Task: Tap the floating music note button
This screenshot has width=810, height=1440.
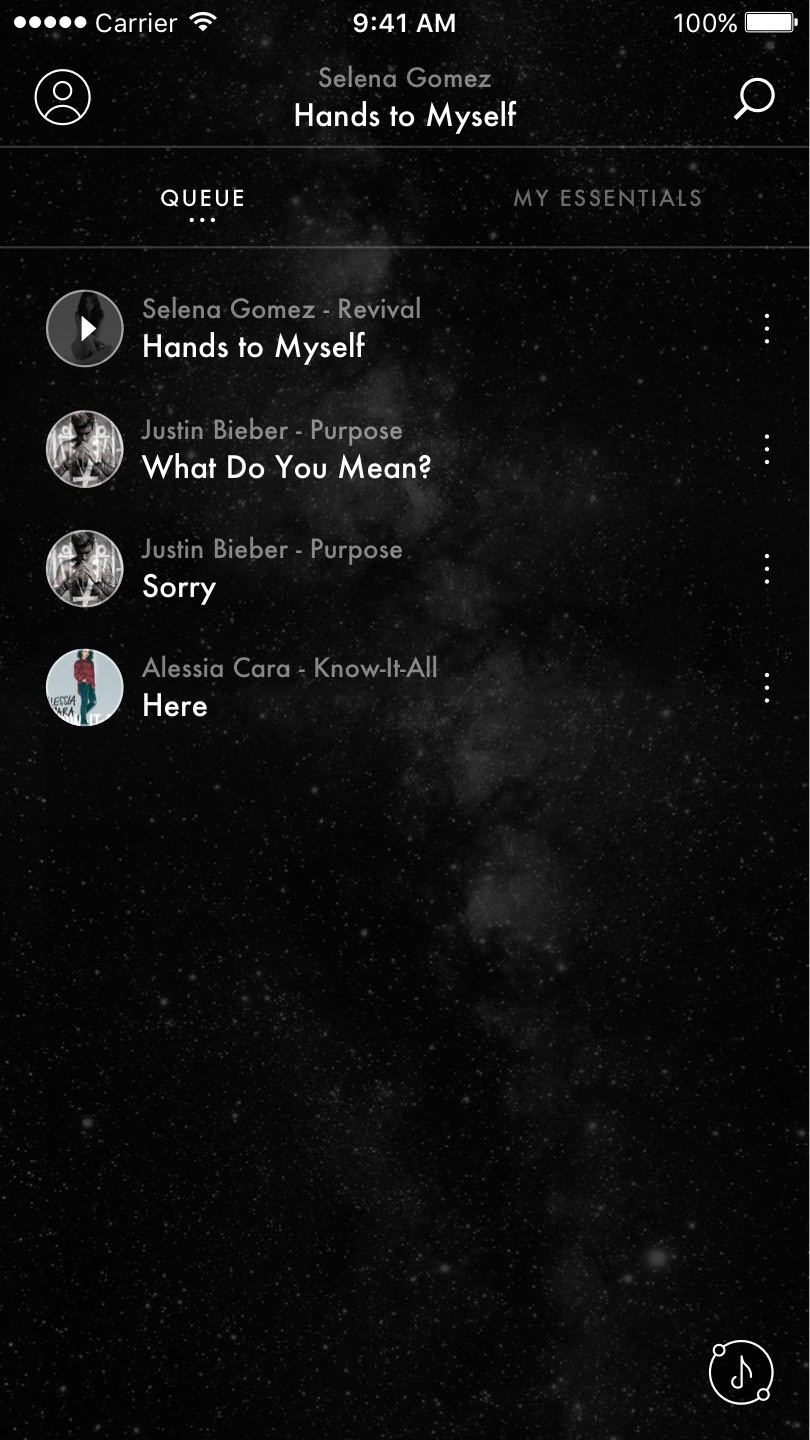Action: tap(740, 1372)
